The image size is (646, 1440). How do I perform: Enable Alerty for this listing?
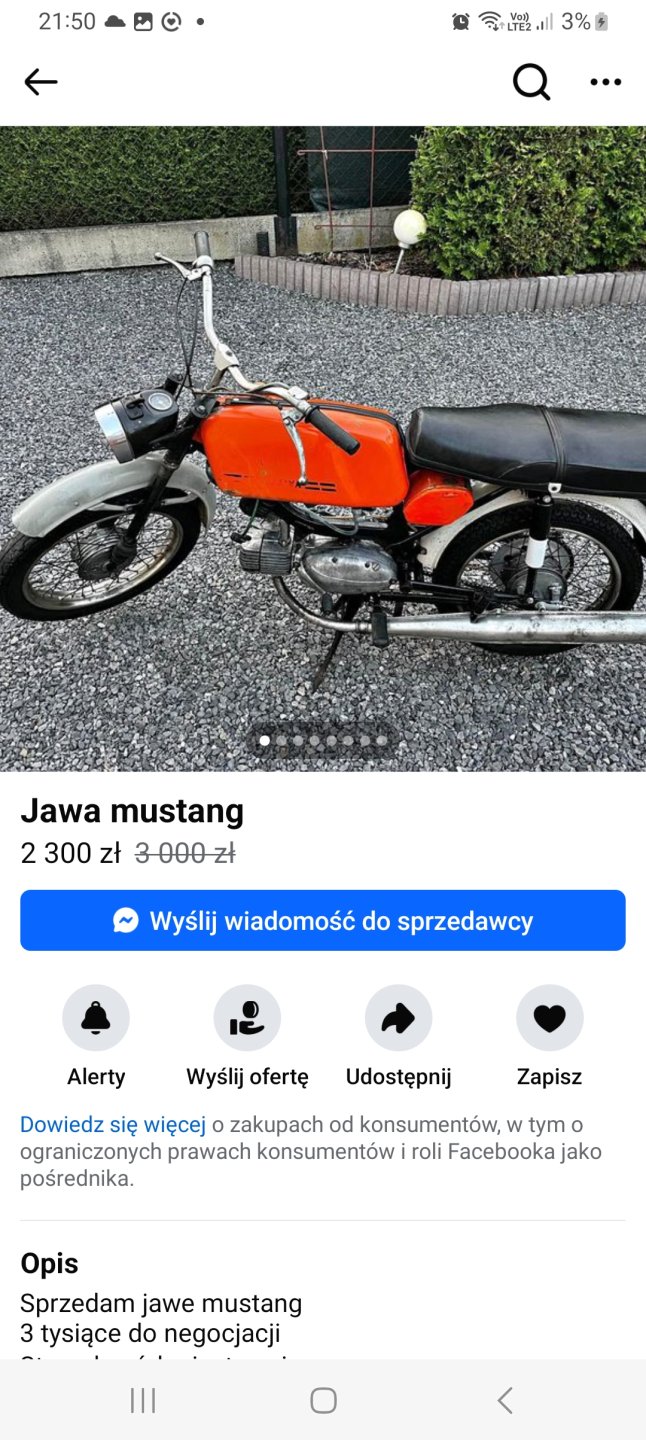point(96,1018)
